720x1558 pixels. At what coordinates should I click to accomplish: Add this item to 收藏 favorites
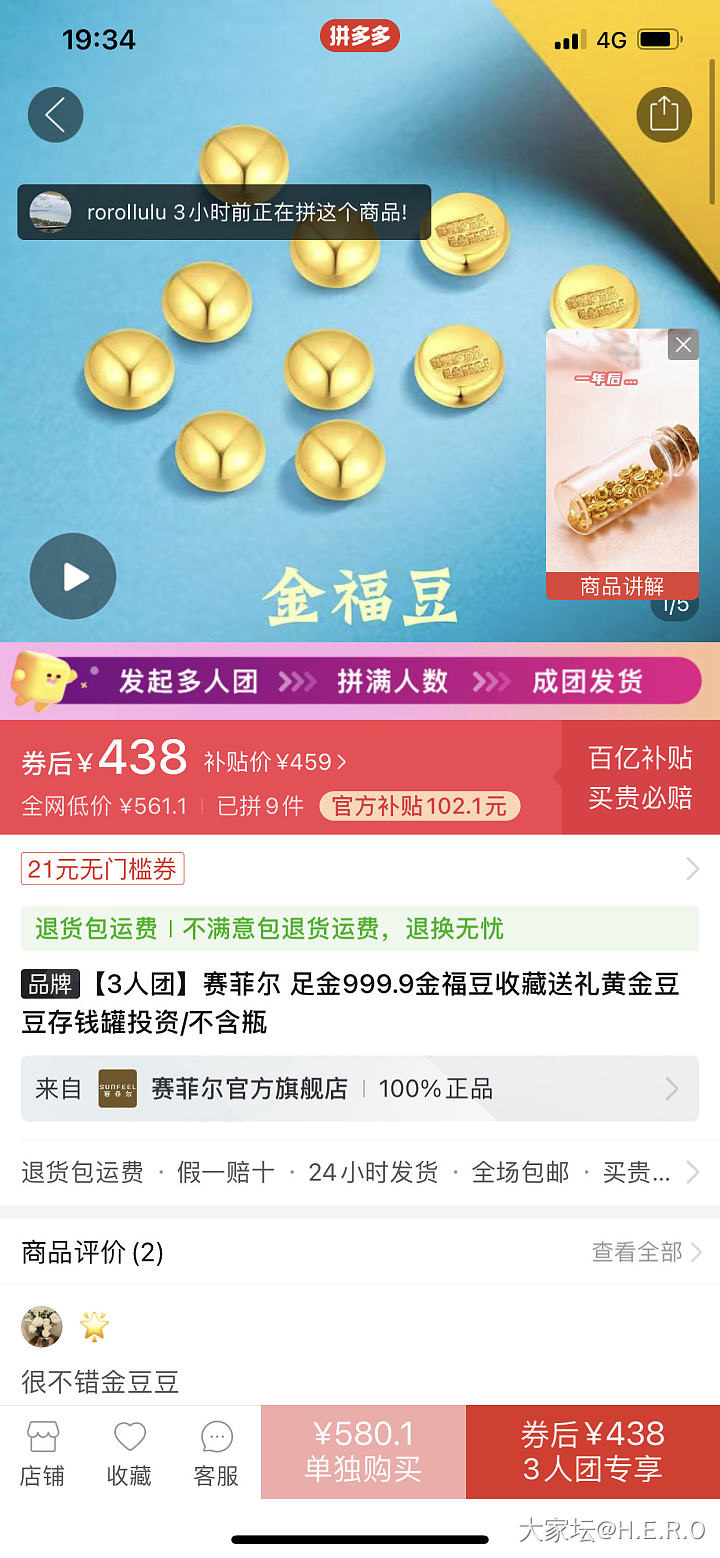pos(129,1453)
